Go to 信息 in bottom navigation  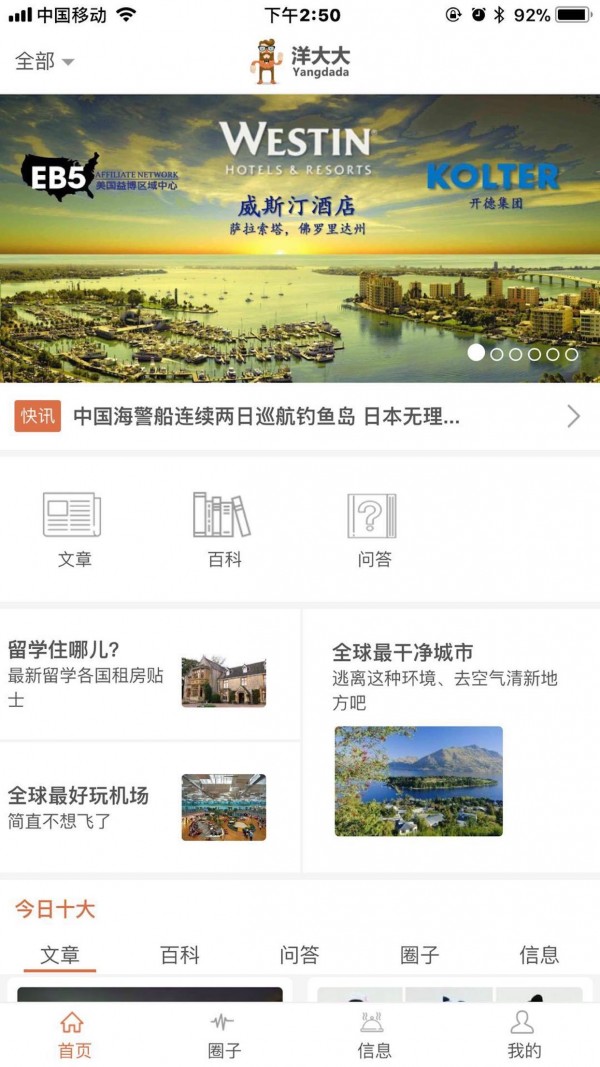click(374, 1035)
